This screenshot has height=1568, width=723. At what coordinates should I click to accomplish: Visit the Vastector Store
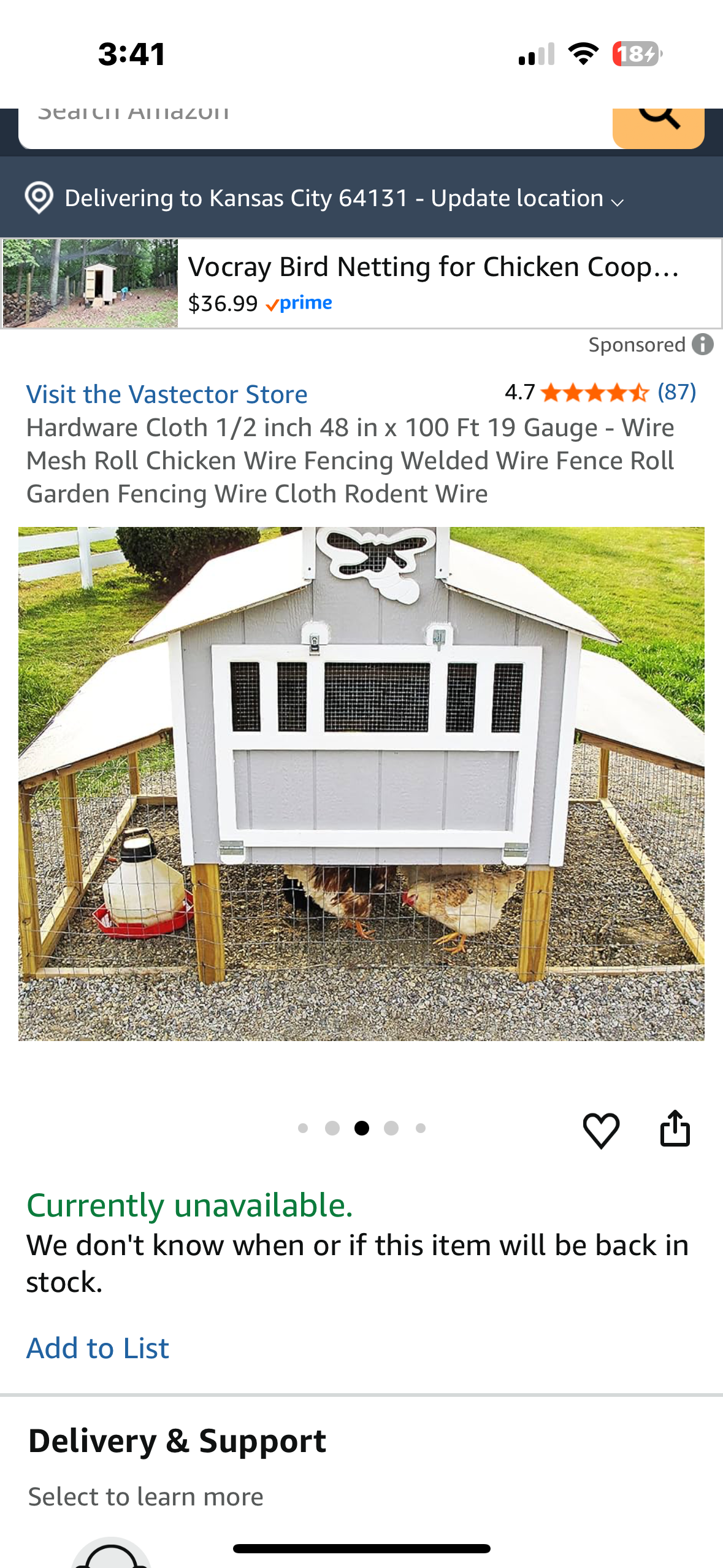coord(167,394)
